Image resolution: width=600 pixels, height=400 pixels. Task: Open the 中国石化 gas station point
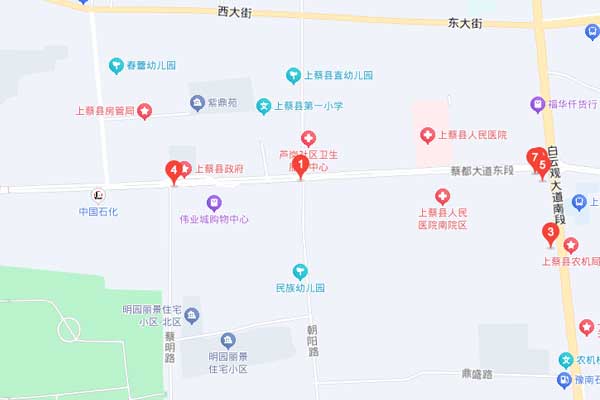click(x=98, y=194)
